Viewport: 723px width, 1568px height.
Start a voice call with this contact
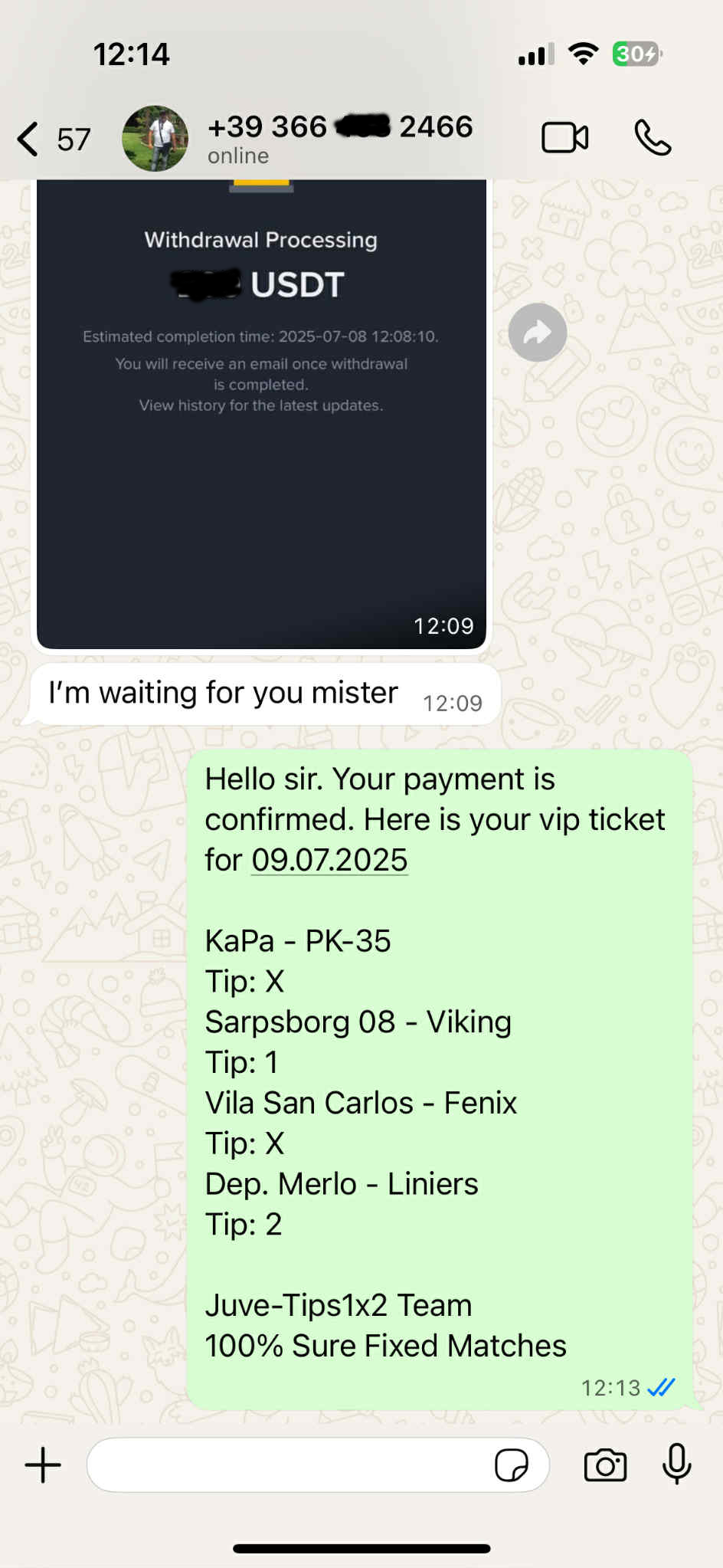[653, 139]
